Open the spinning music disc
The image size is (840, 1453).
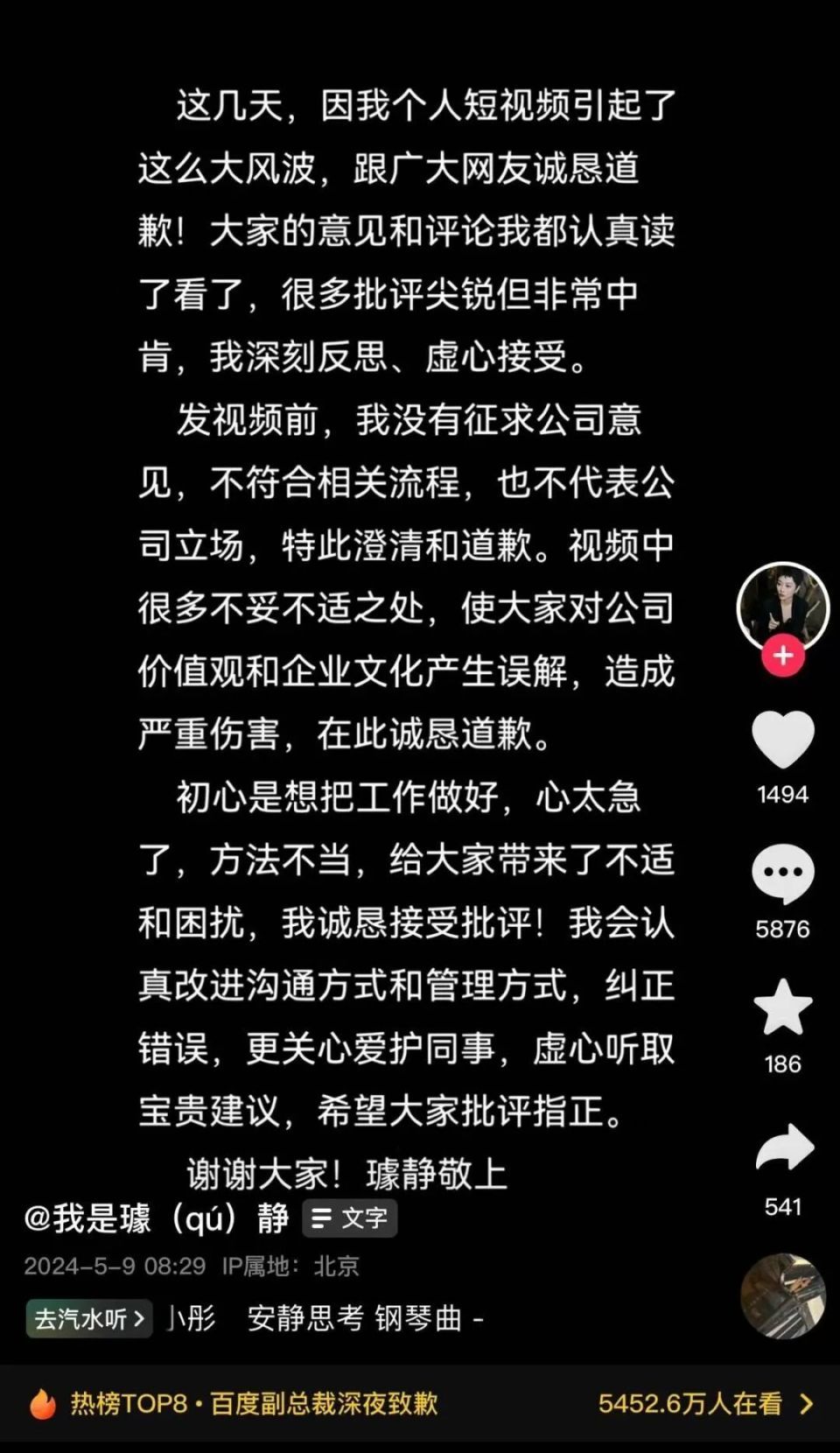pos(782,1296)
